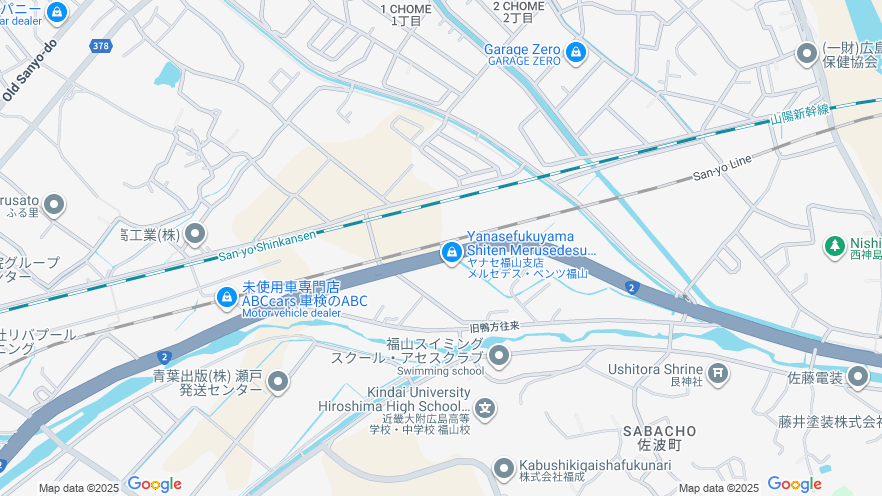Open the 福山スイミングスクール swimming school marker
The width and height of the screenshot is (882, 496).
tap(499, 355)
